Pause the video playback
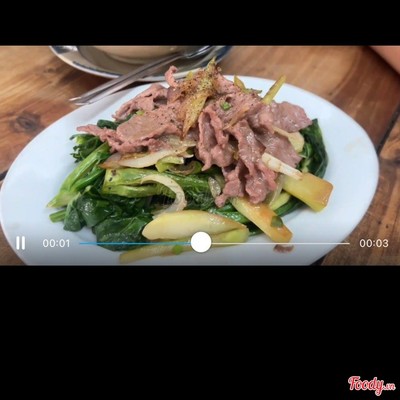The height and width of the screenshot is (400, 400). tap(21, 243)
